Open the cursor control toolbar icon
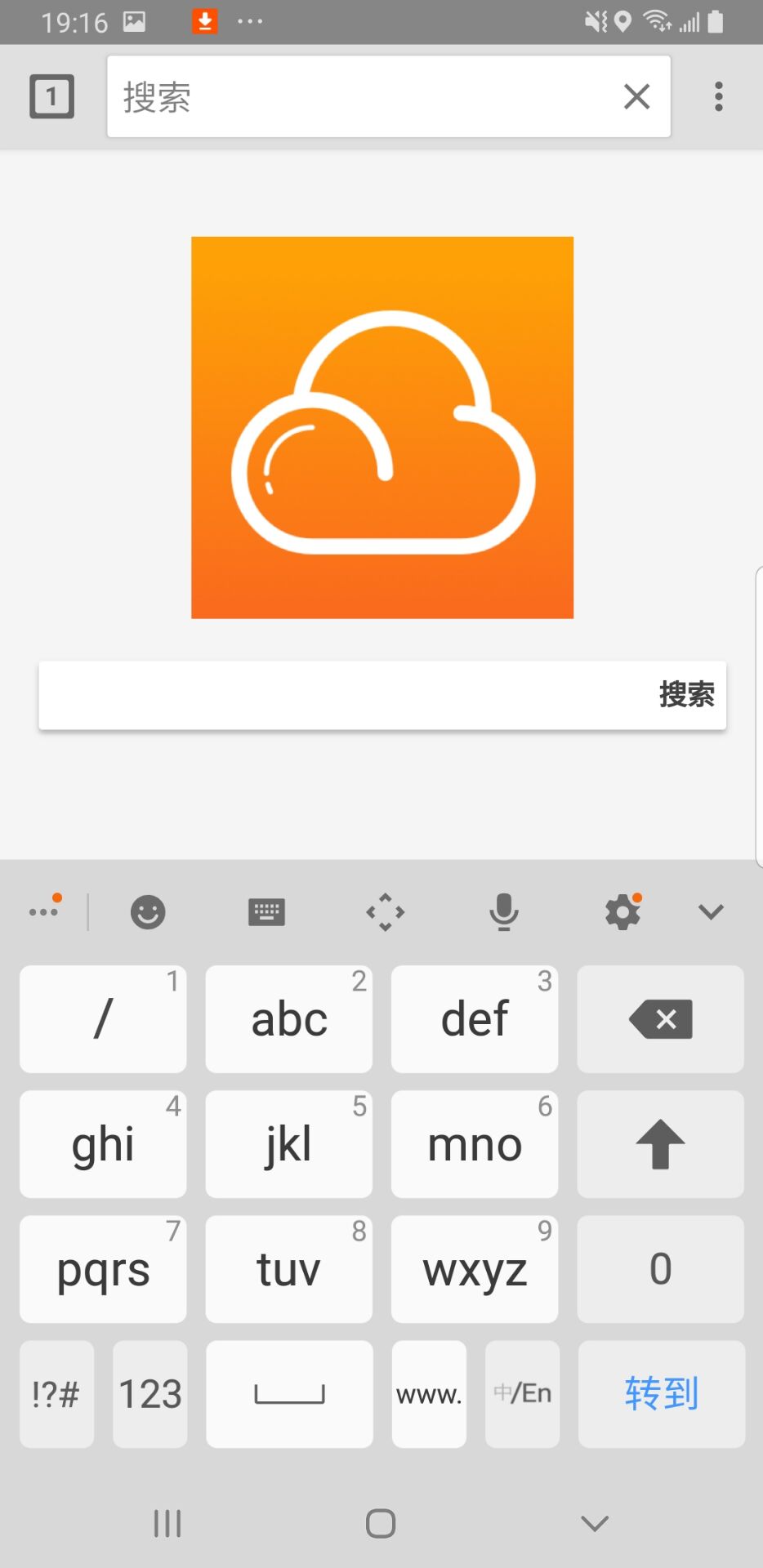The height and width of the screenshot is (1568, 763). [x=385, y=911]
